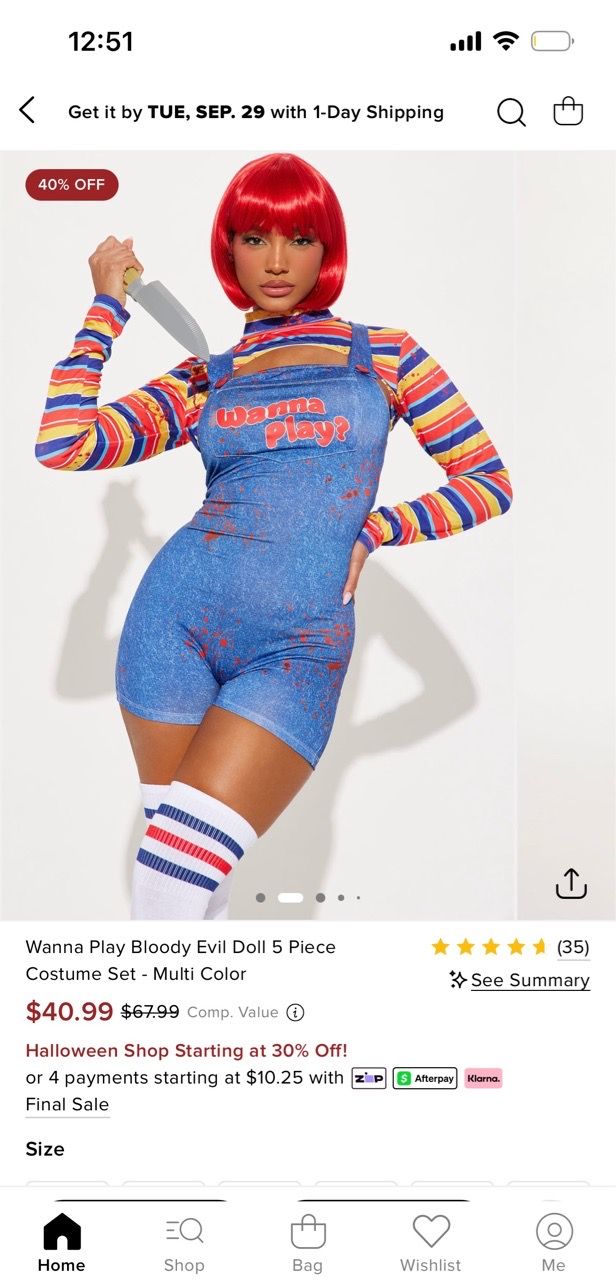This screenshot has width=616, height=1280.
Task: Tap the Final Sale link
Action: tap(67, 1104)
